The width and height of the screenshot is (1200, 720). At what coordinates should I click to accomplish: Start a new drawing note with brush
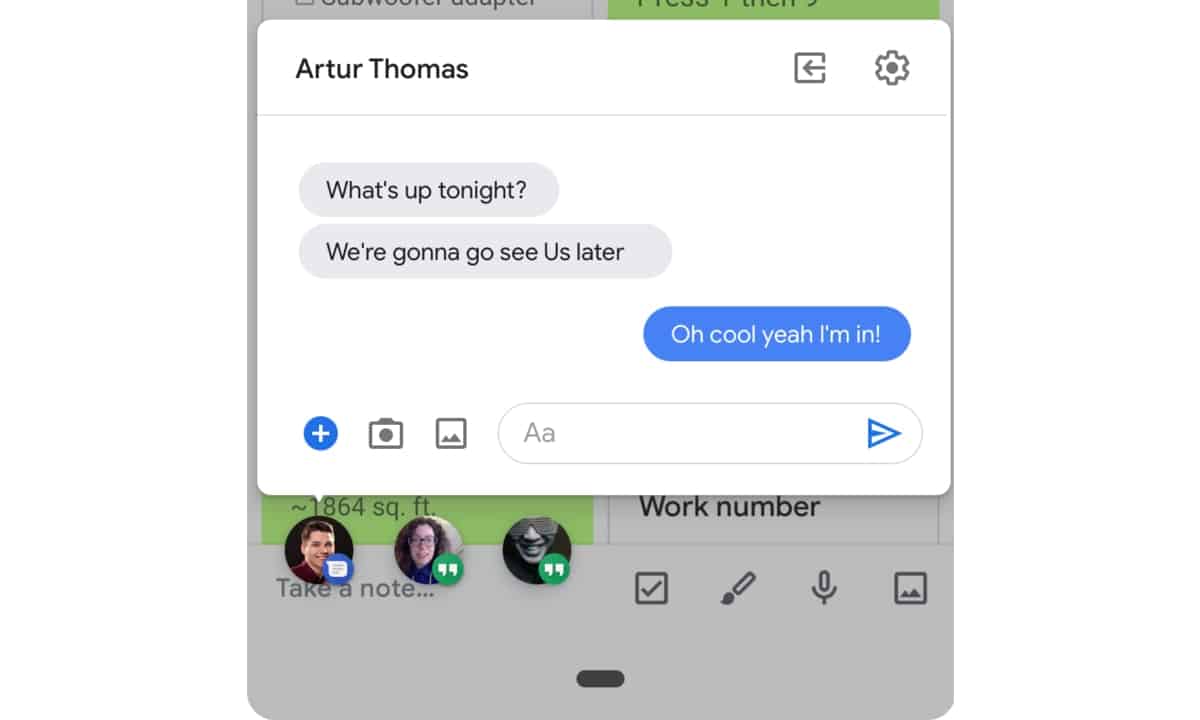click(x=738, y=589)
